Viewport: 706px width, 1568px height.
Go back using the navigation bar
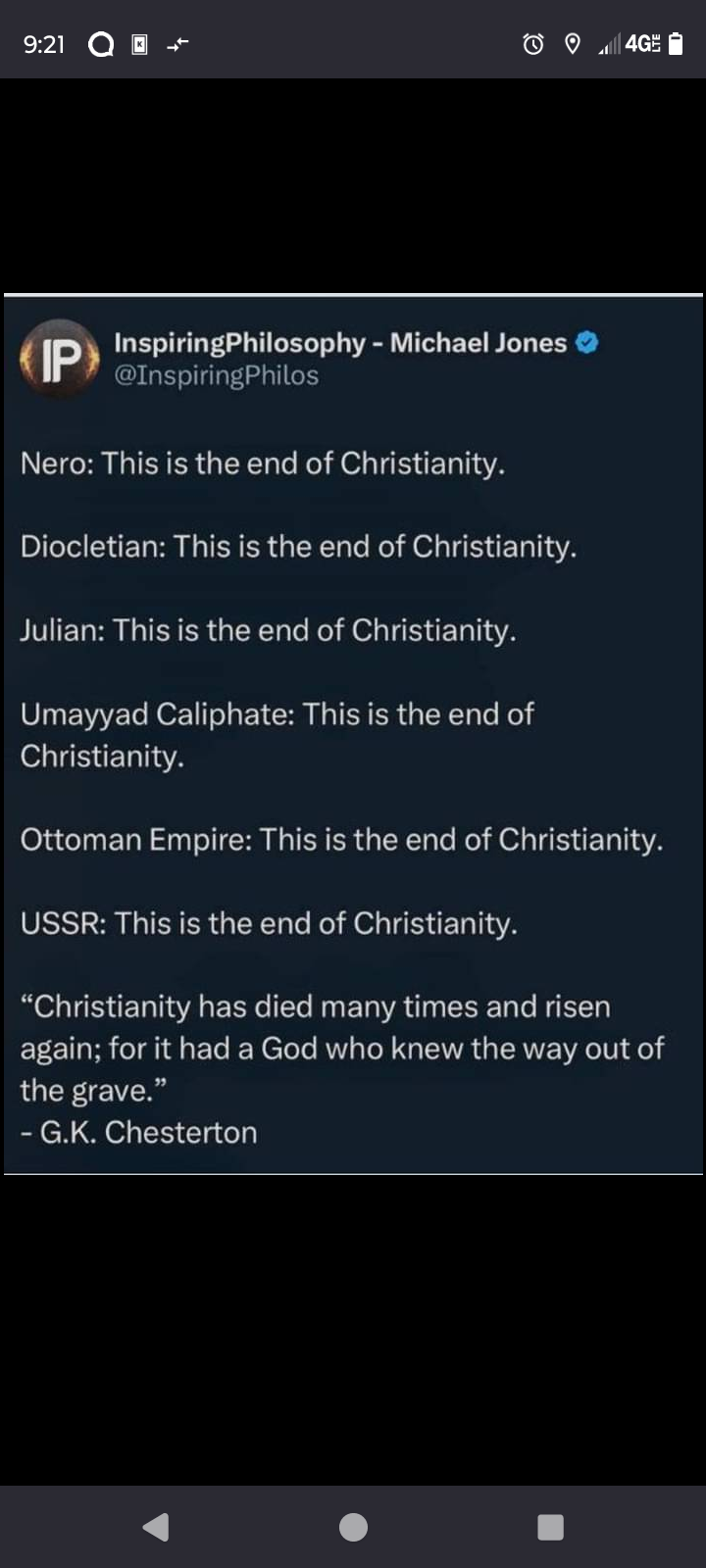point(156,1527)
